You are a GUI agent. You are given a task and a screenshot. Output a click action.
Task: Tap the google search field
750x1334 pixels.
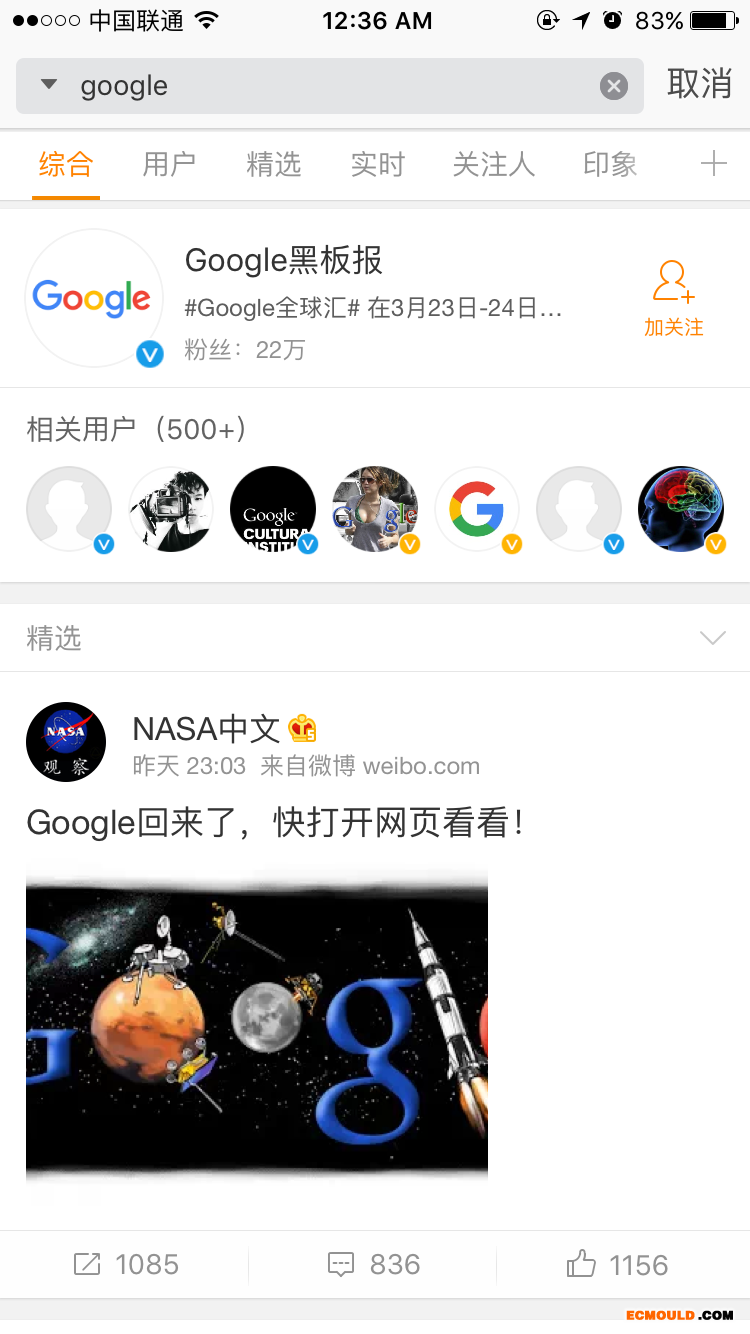pos(330,86)
